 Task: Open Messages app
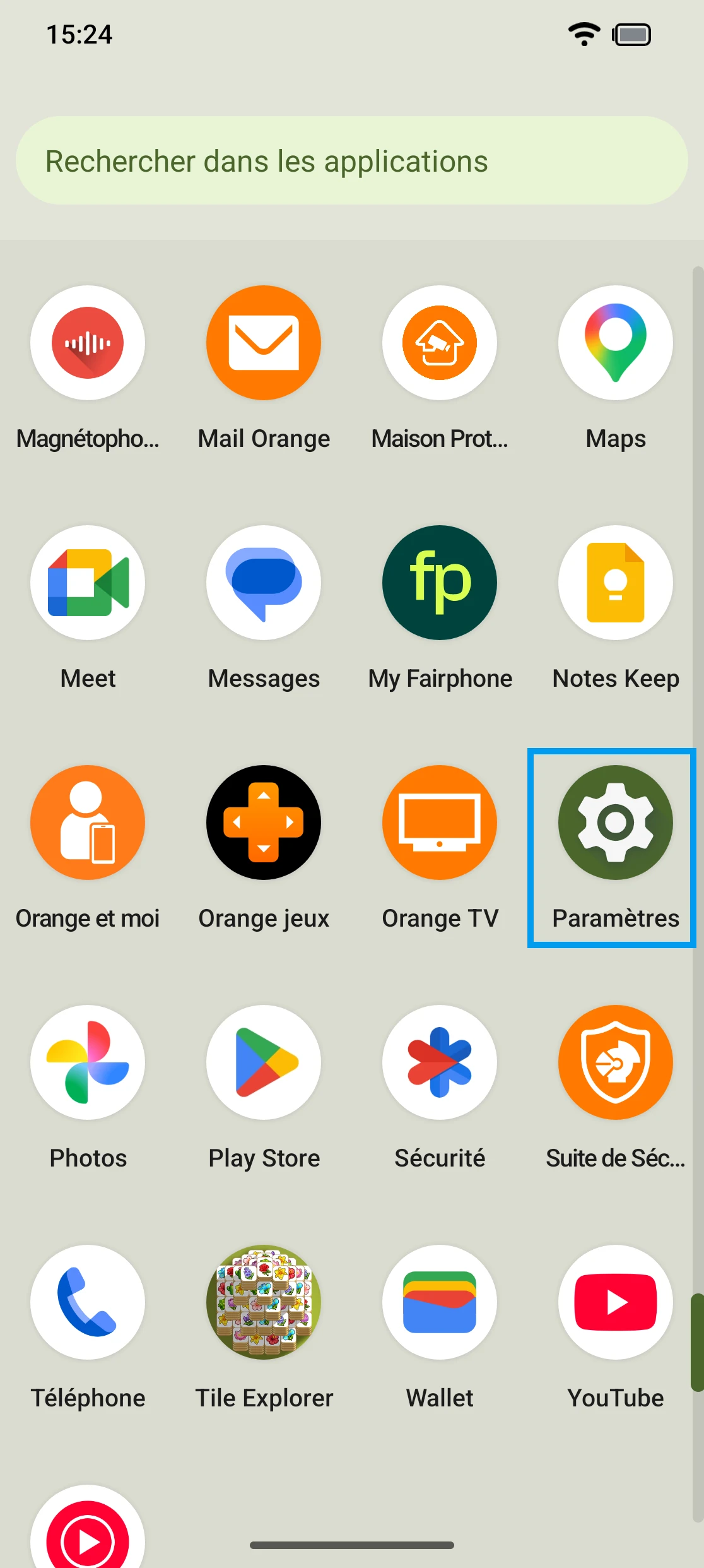[264, 583]
